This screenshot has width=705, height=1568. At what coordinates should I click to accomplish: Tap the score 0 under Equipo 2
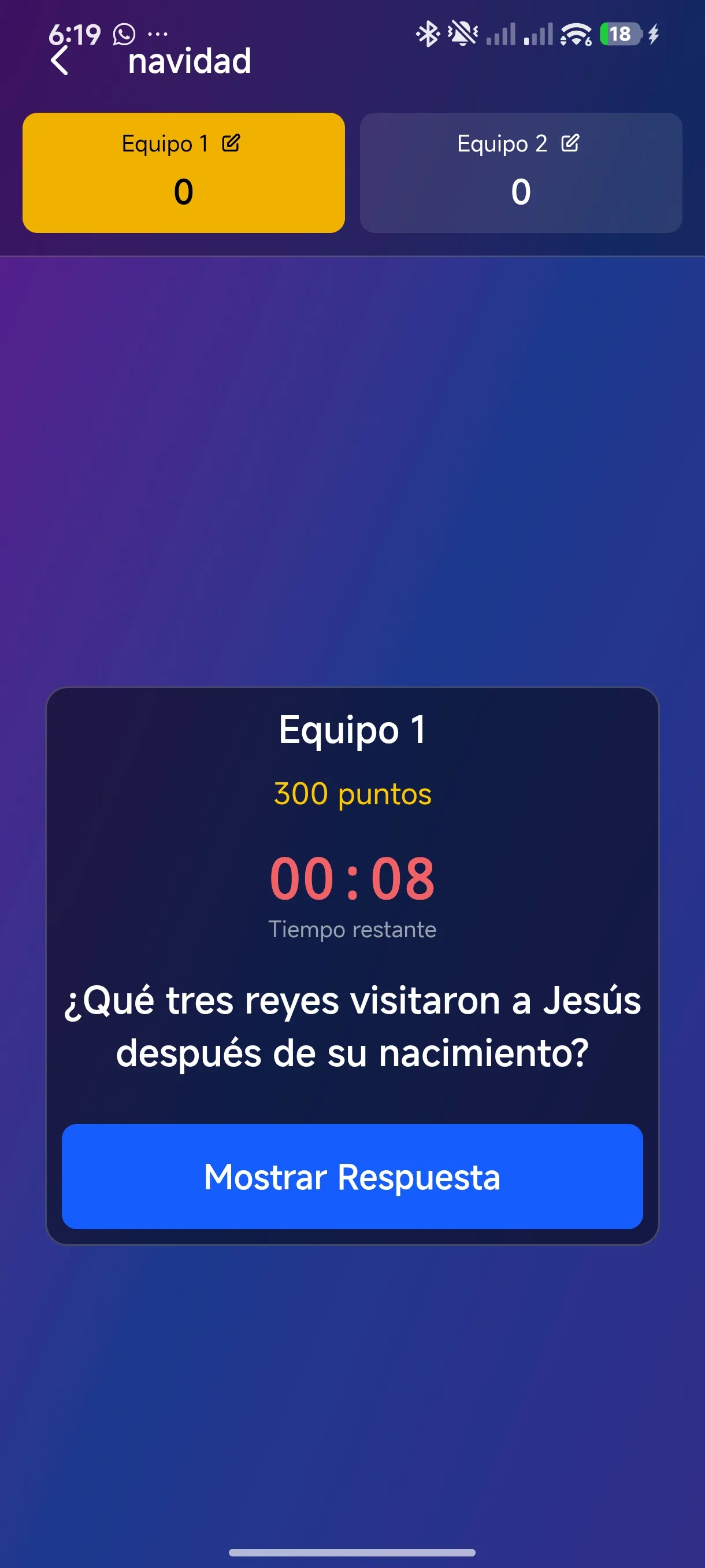(x=521, y=193)
